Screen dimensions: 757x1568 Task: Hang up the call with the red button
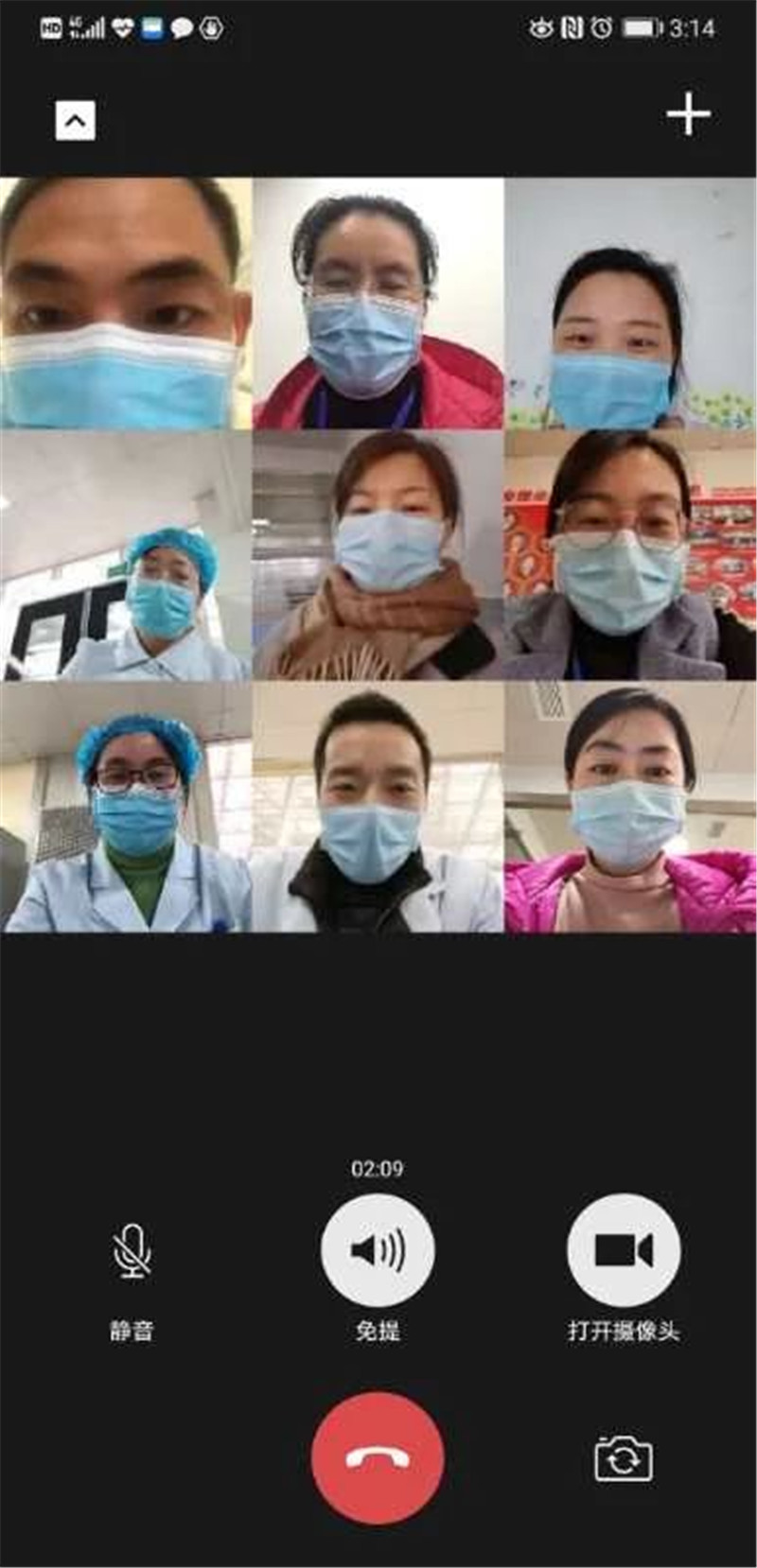coord(378,1457)
